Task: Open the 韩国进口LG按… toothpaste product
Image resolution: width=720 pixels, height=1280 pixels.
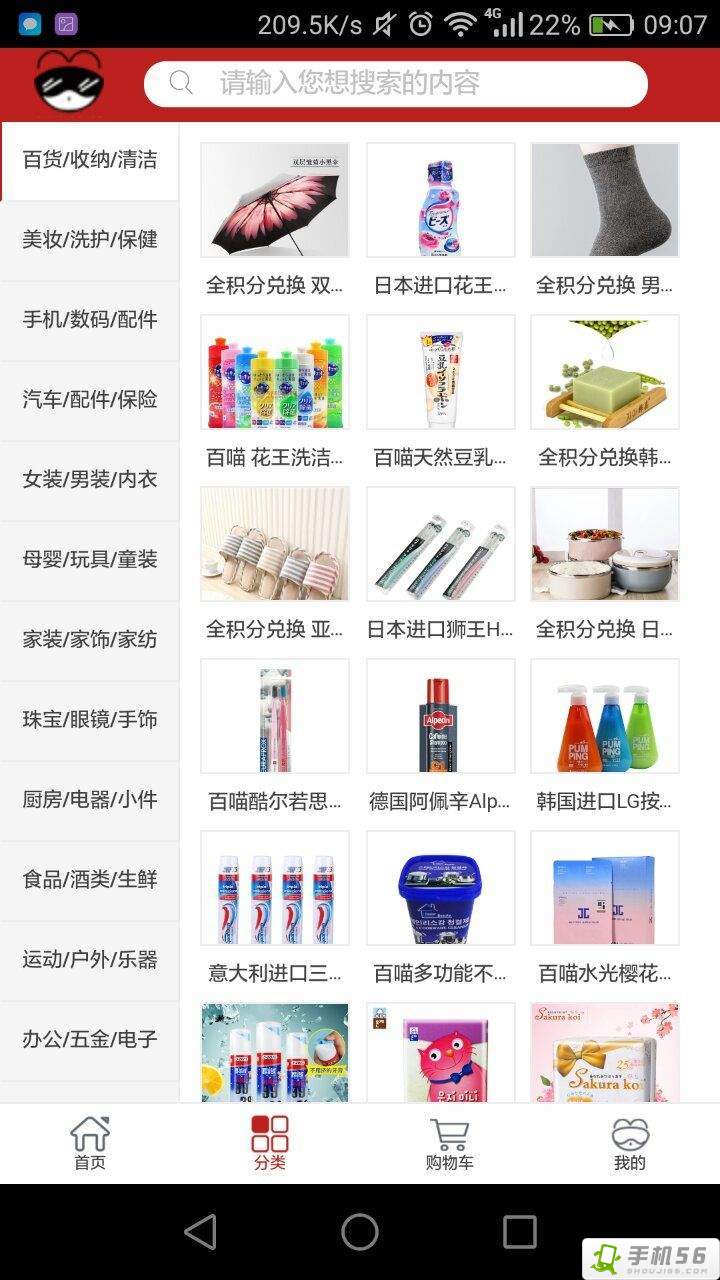Action: tap(605, 716)
